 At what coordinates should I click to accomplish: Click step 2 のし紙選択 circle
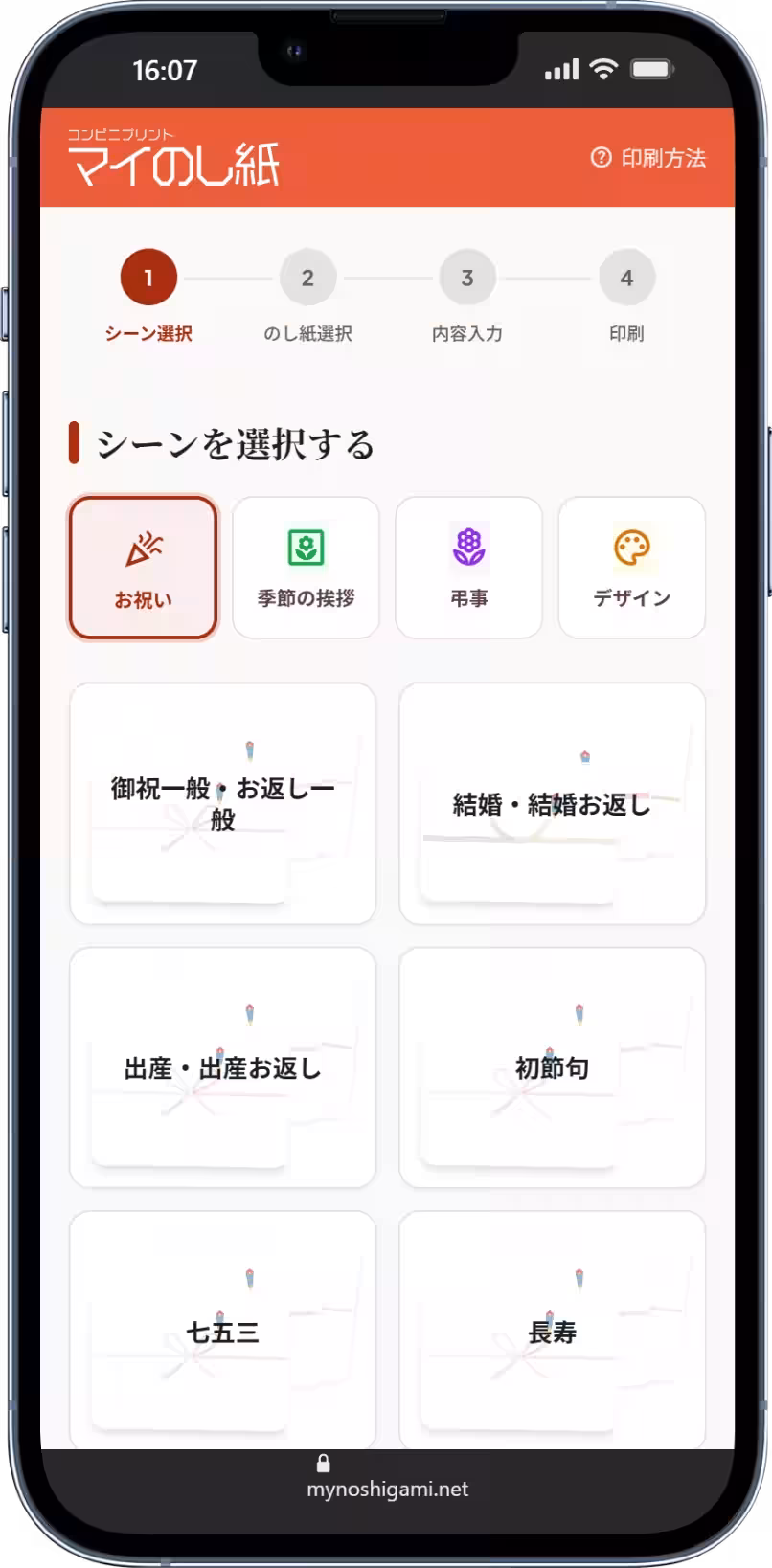point(307,278)
